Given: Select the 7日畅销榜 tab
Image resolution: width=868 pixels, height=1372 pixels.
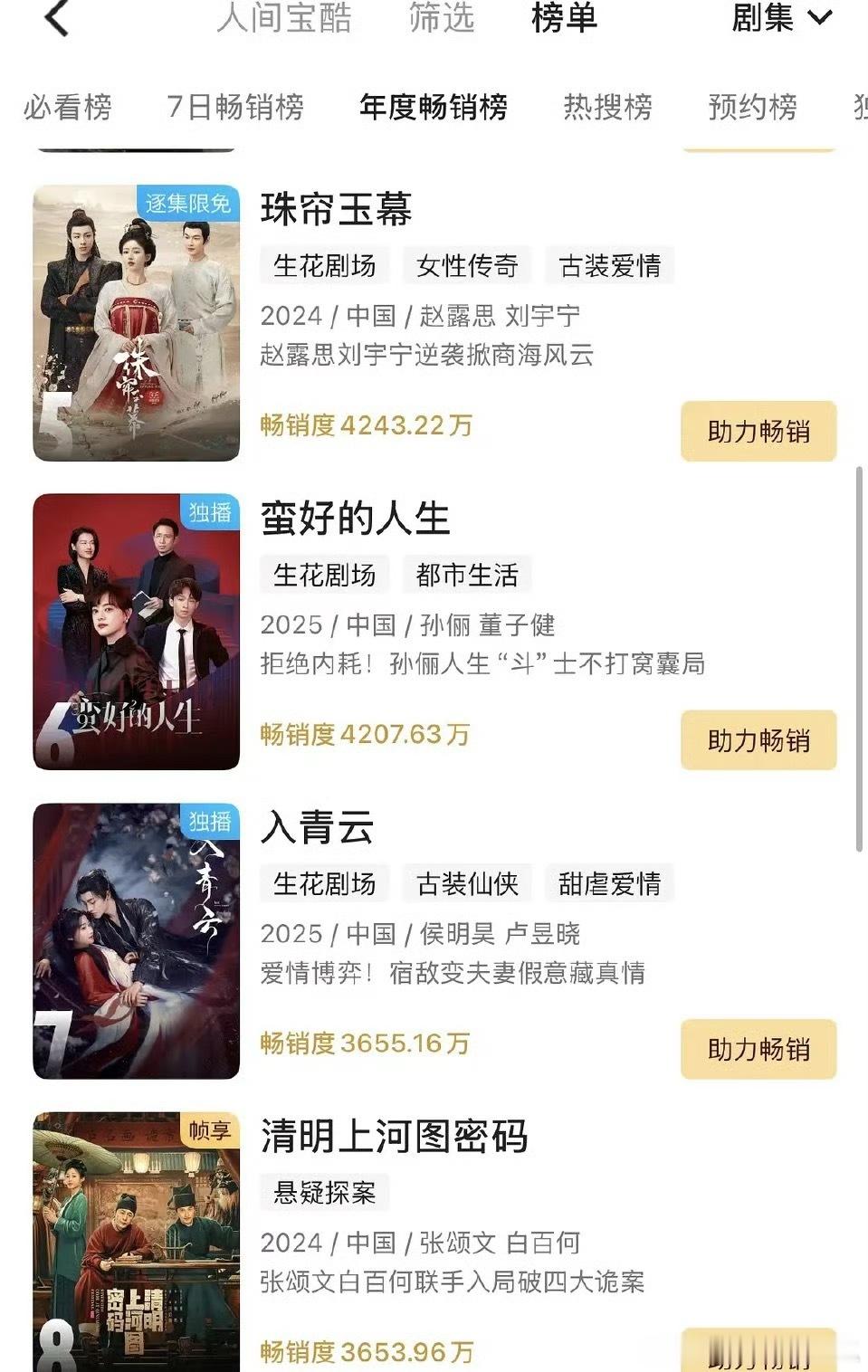Looking at the screenshot, I should point(235,107).
